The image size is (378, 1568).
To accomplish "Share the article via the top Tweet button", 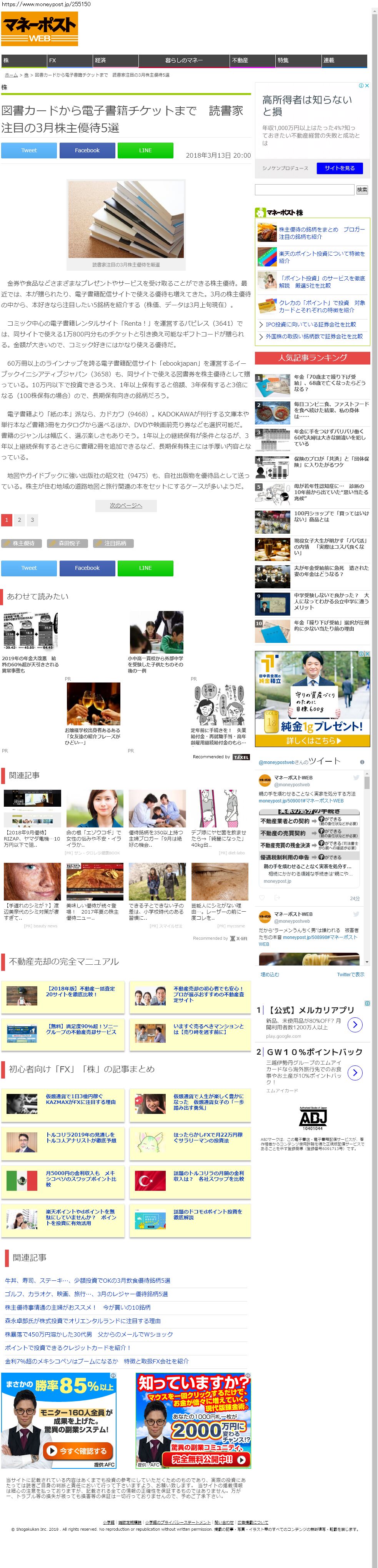I will coord(28,150).
